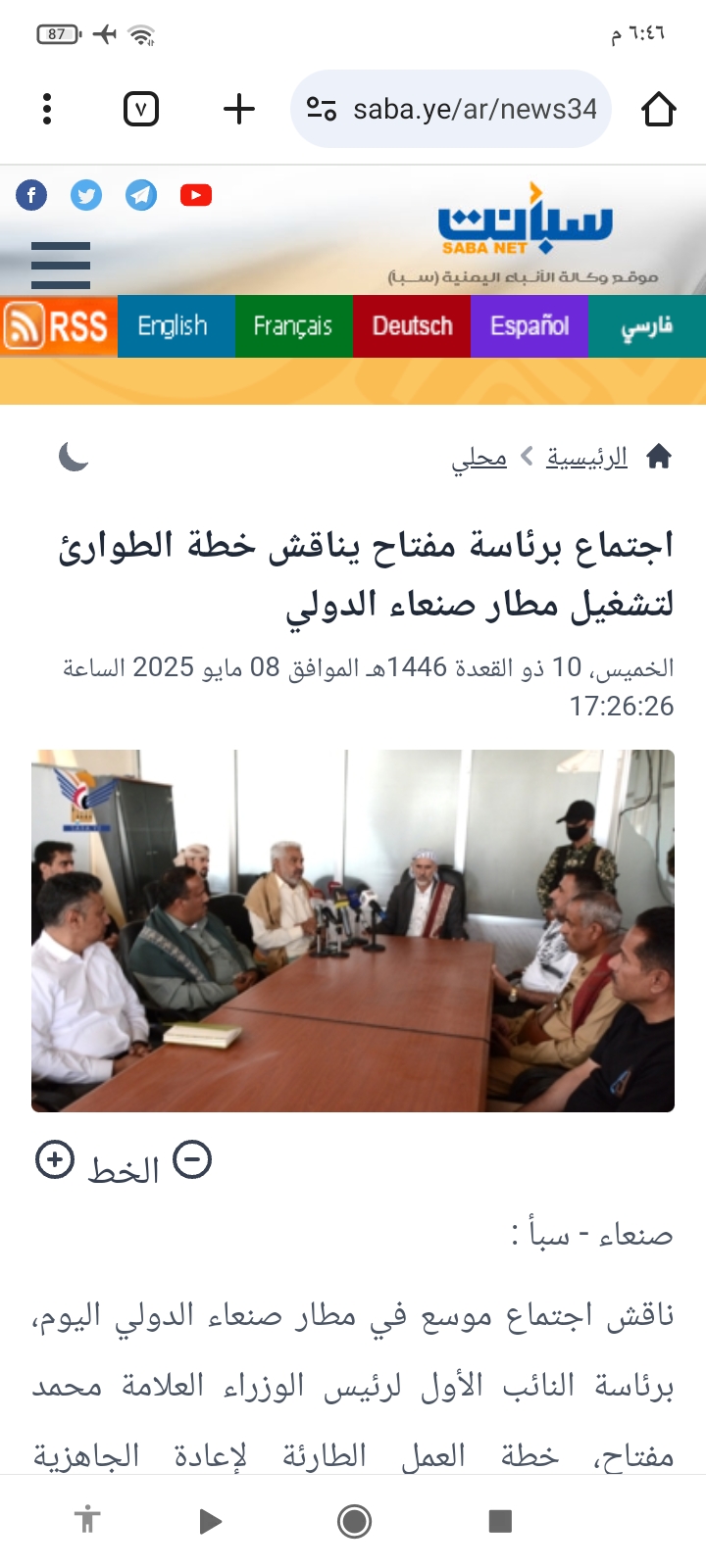This screenshot has width=706, height=1568.
Task: Open Saba's YouTube channel
Action: click(x=196, y=195)
